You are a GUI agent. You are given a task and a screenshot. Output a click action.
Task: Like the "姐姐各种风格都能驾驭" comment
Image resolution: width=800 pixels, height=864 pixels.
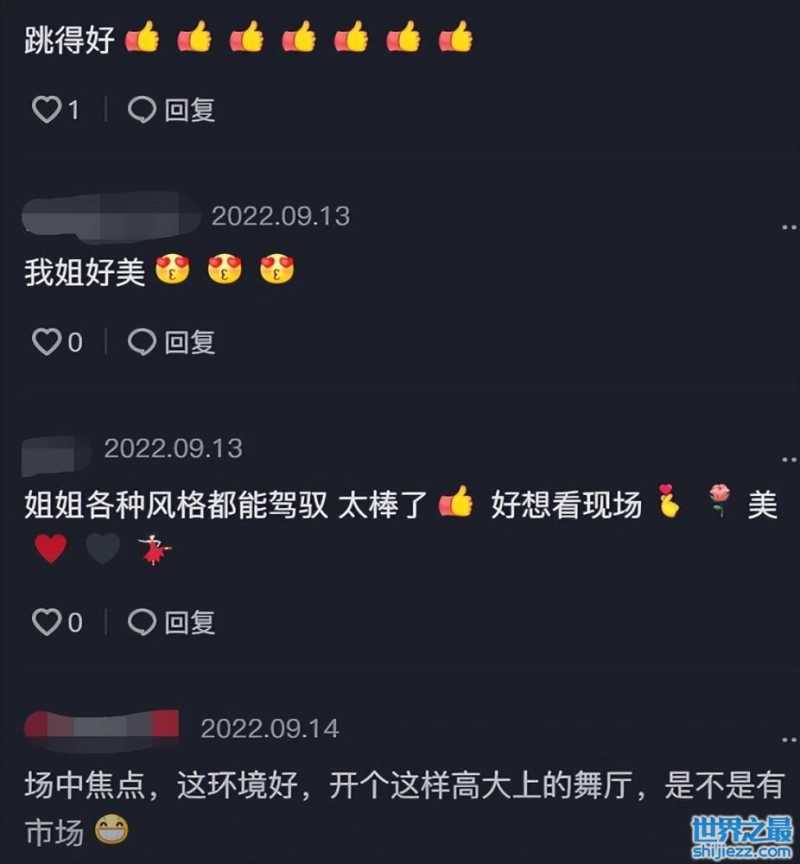click(x=46, y=622)
